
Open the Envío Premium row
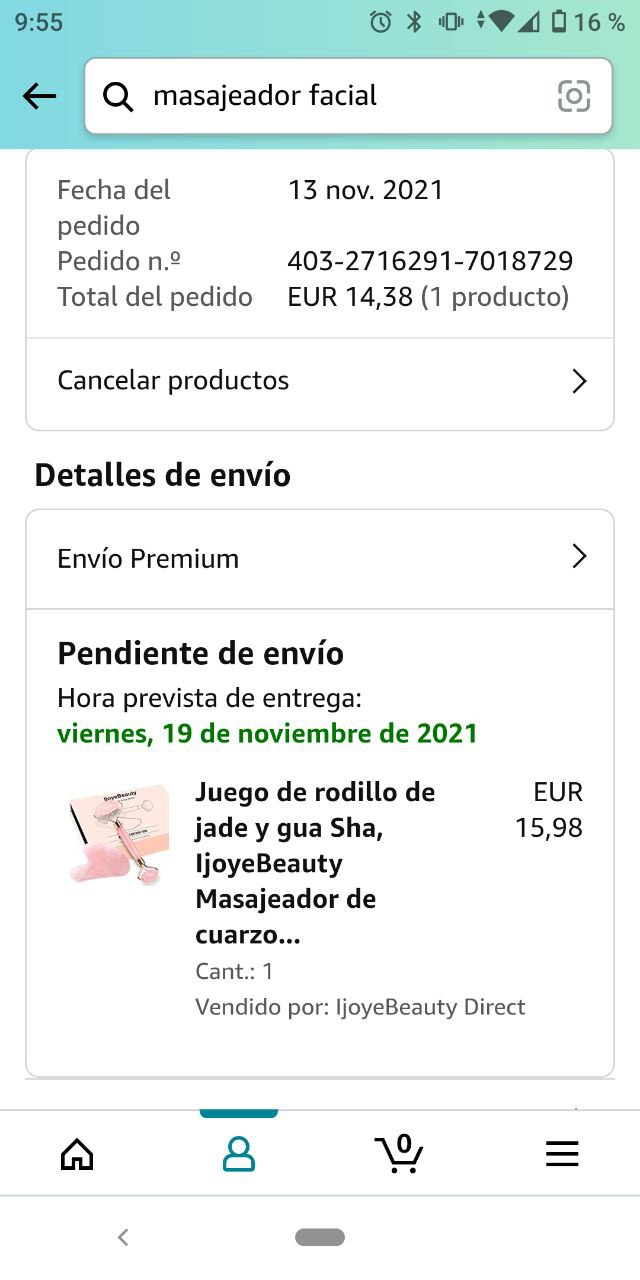pos(320,558)
